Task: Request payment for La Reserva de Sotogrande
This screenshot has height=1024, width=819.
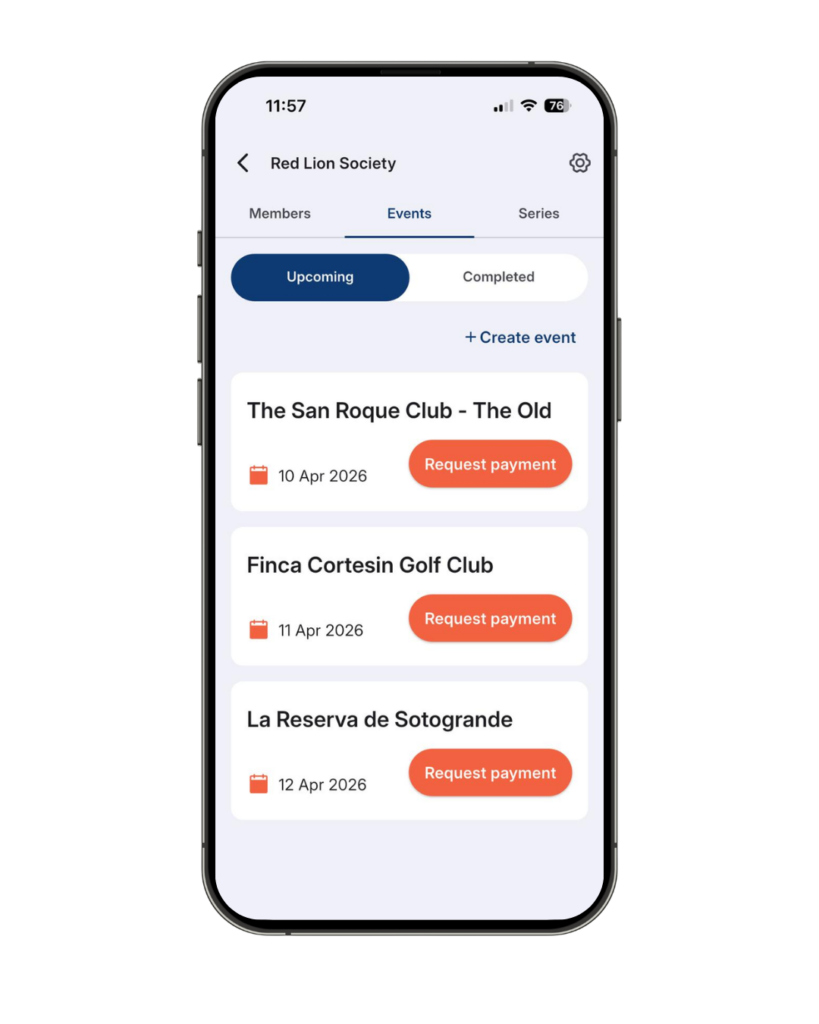Action: 490,773
